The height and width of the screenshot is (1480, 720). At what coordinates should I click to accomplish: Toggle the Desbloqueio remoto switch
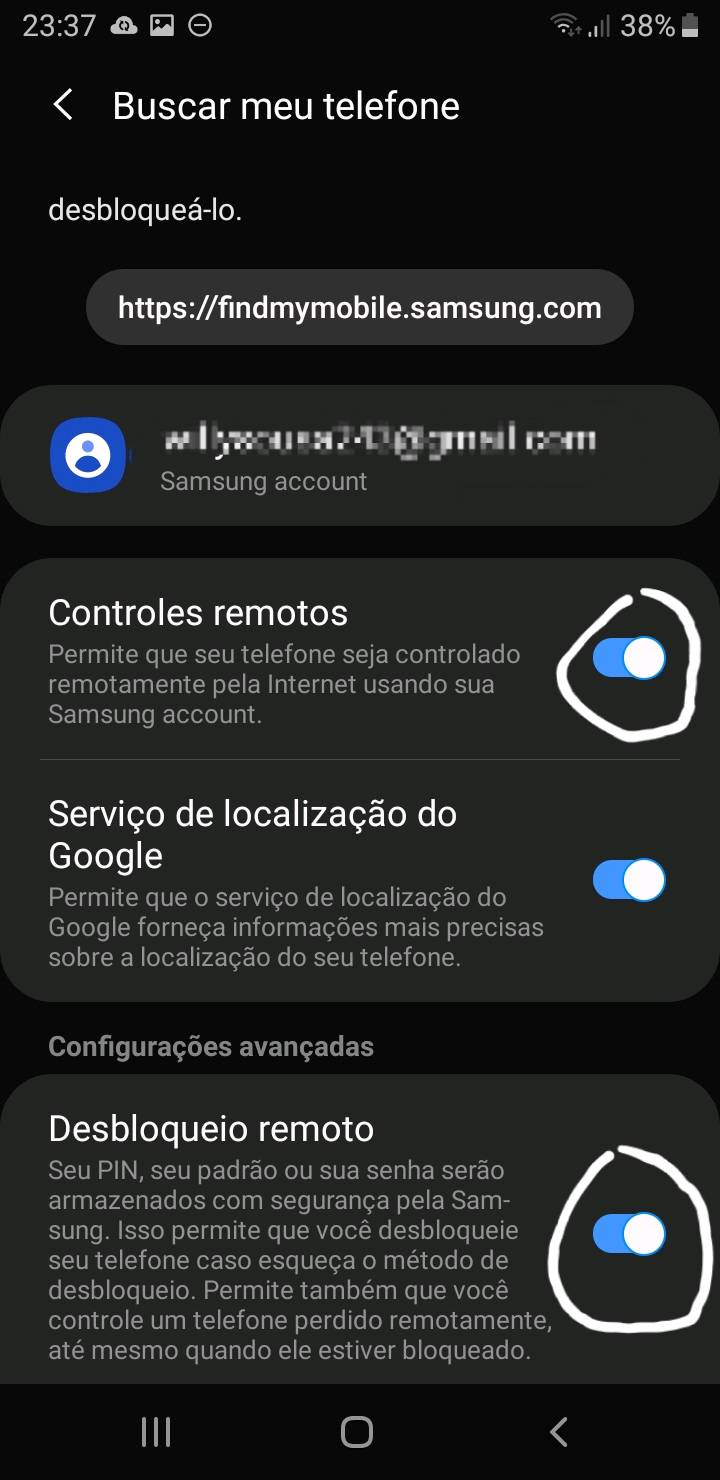pyautogui.click(x=629, y=1233)
